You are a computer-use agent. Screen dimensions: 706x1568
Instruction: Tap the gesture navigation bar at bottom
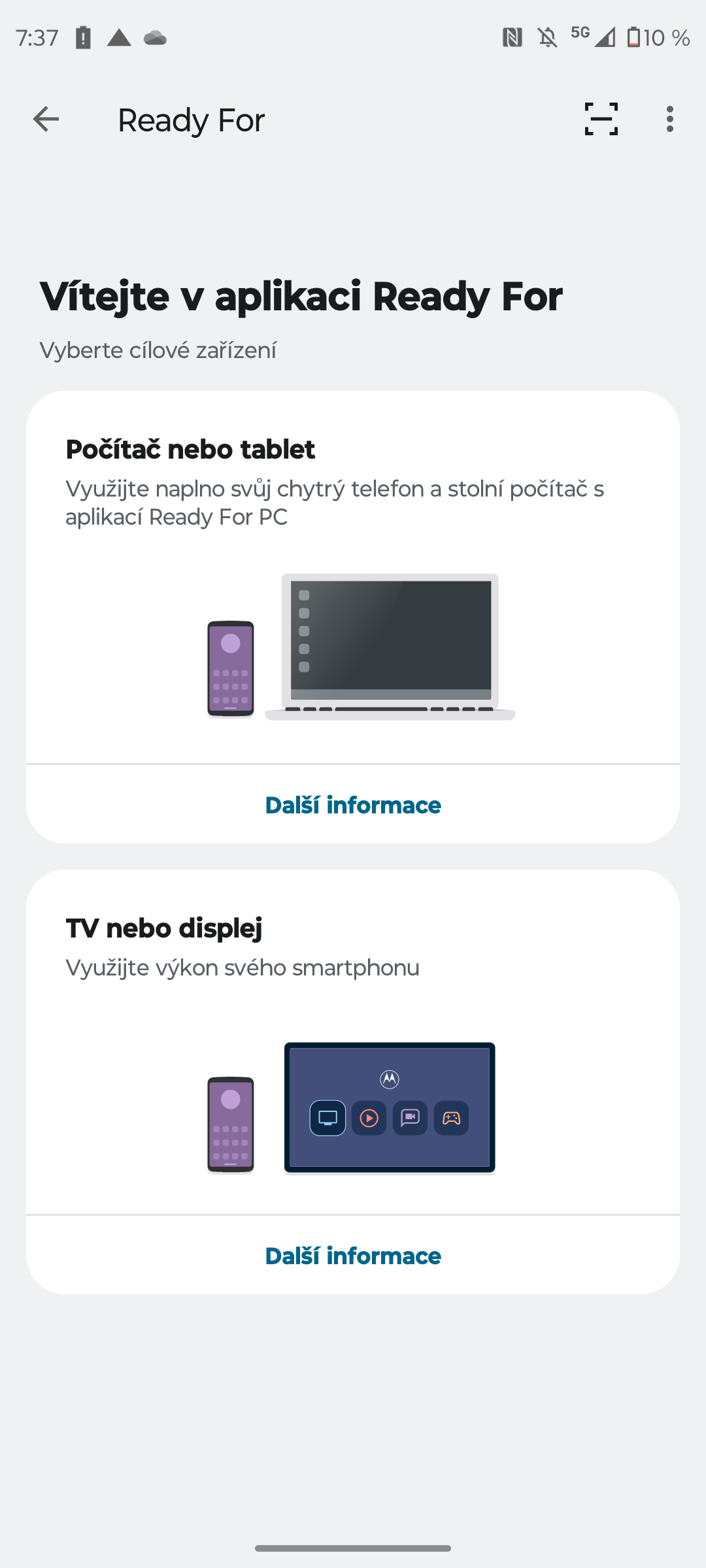tap(353, 1546)
